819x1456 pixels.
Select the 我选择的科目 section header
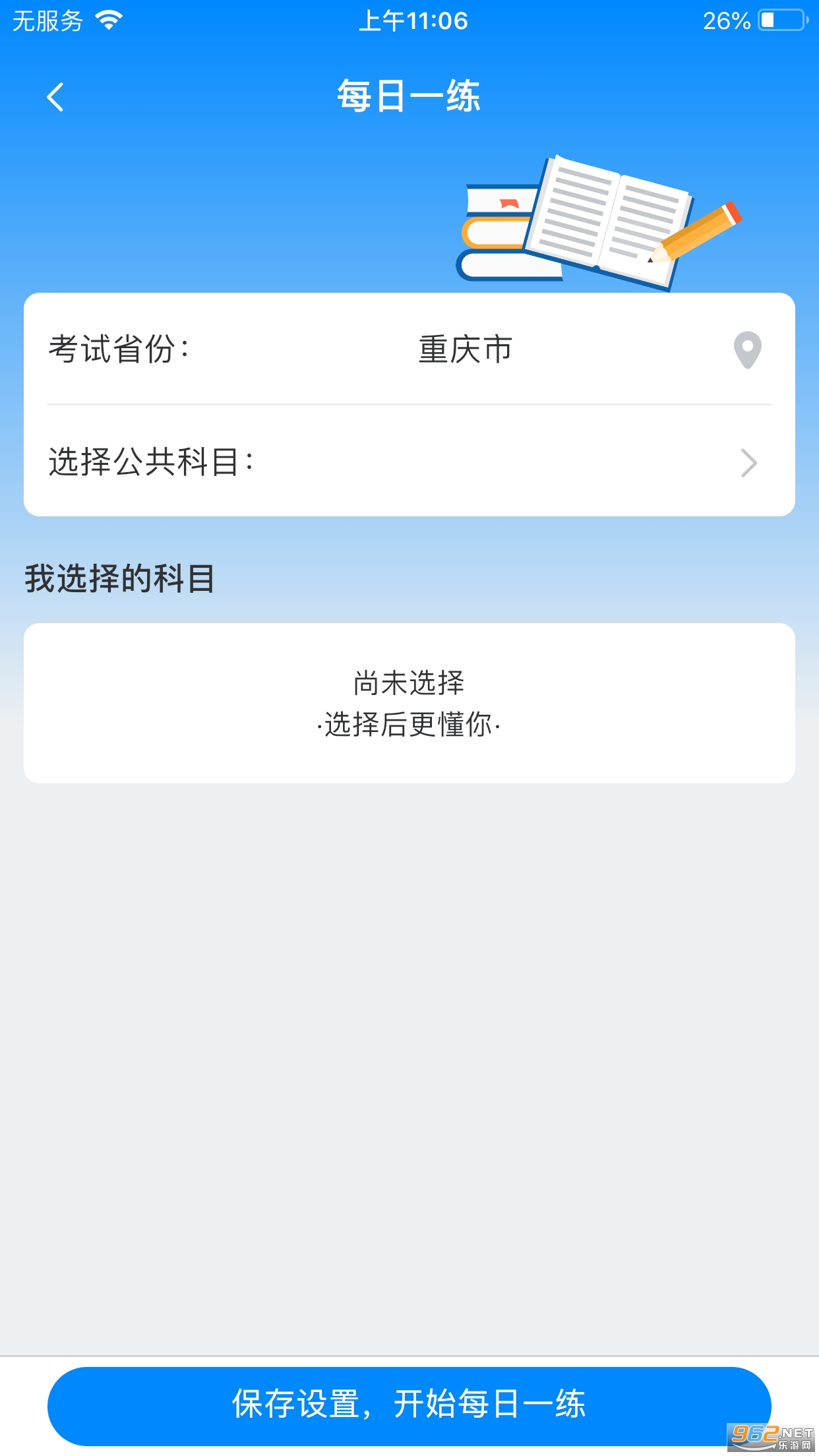click(120, 577)
